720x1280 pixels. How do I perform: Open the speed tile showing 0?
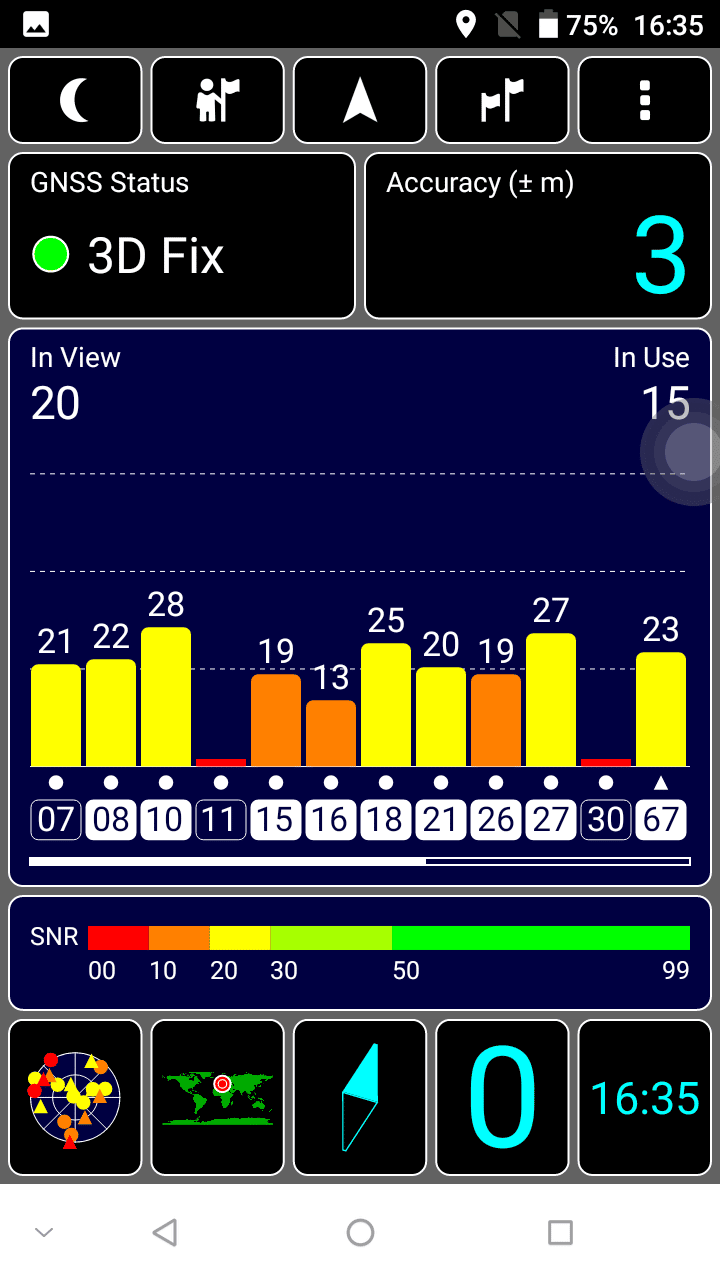[502, 1097]
